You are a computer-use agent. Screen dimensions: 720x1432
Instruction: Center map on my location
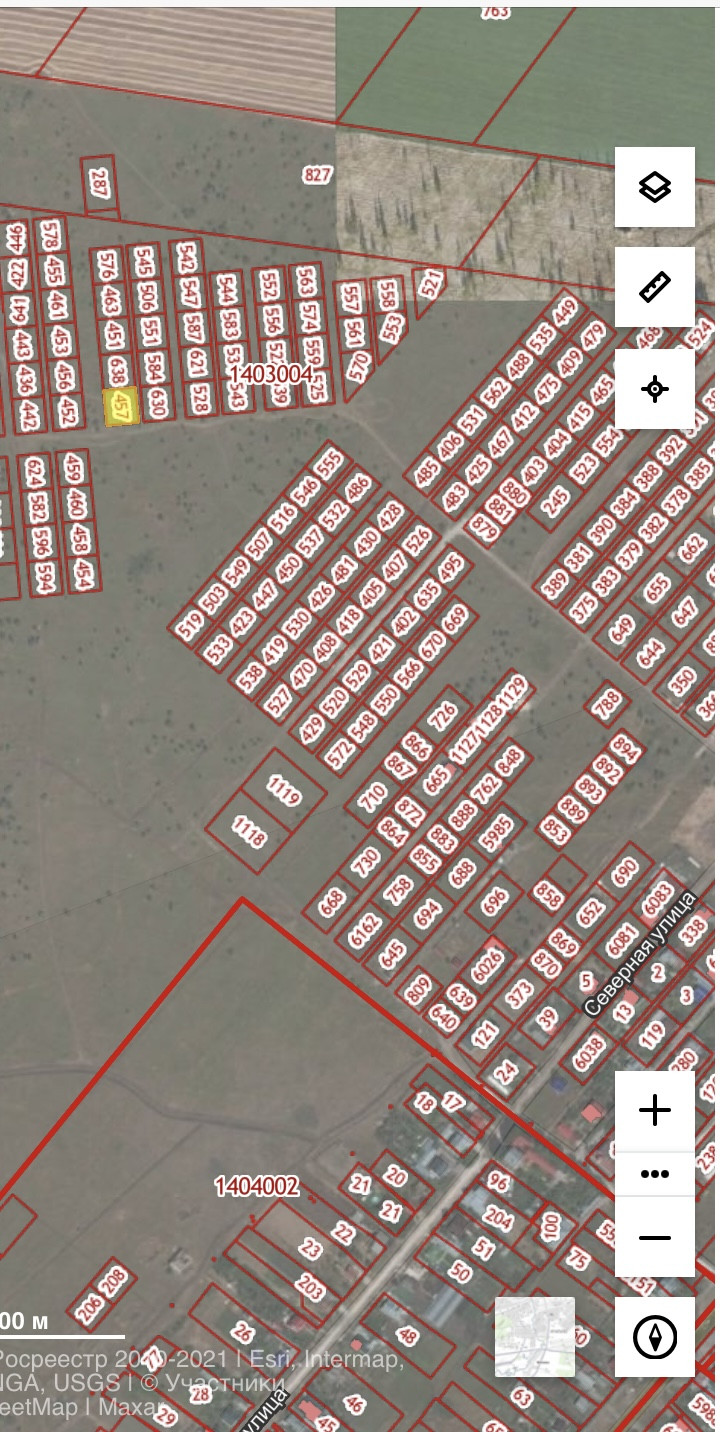(655, 389)
